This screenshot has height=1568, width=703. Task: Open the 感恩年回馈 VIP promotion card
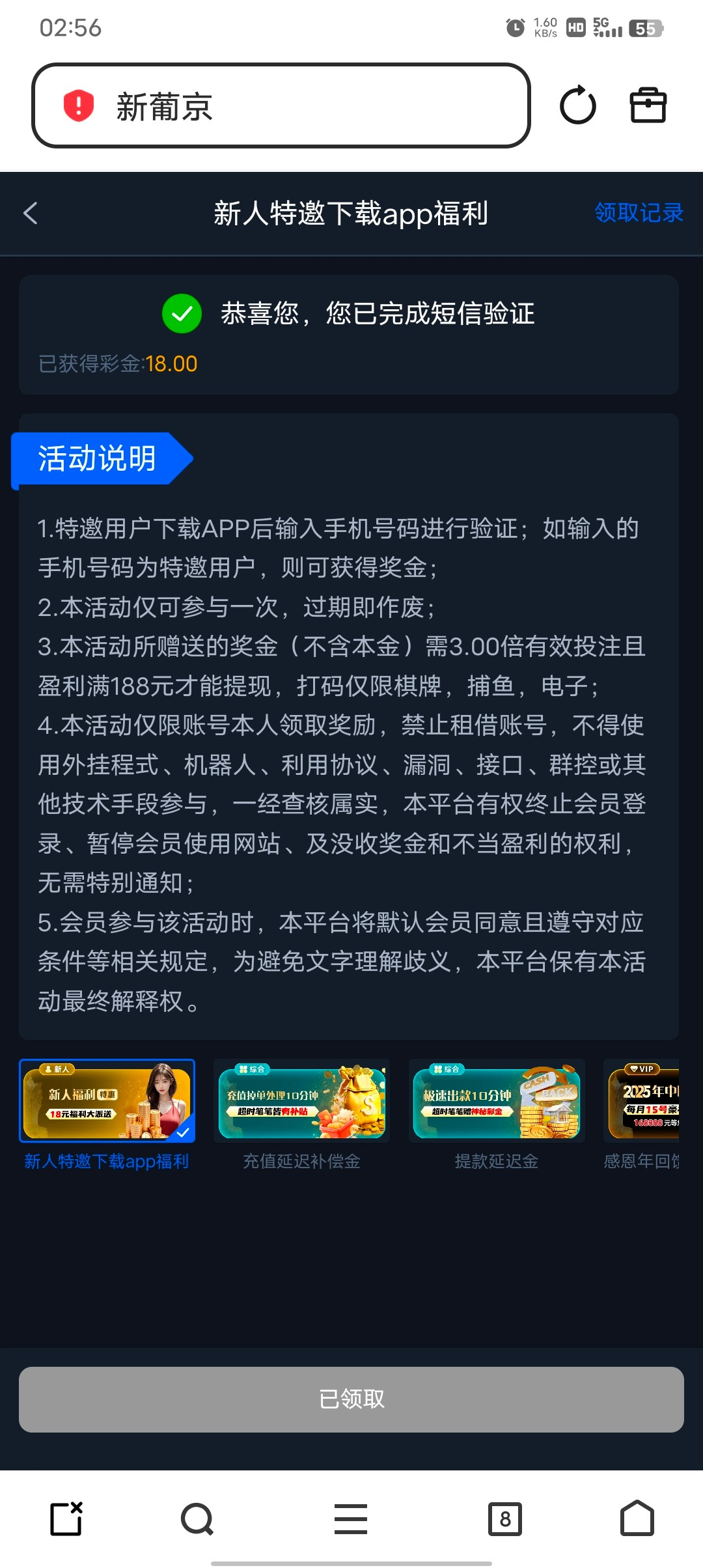(x=642, y=1102)
